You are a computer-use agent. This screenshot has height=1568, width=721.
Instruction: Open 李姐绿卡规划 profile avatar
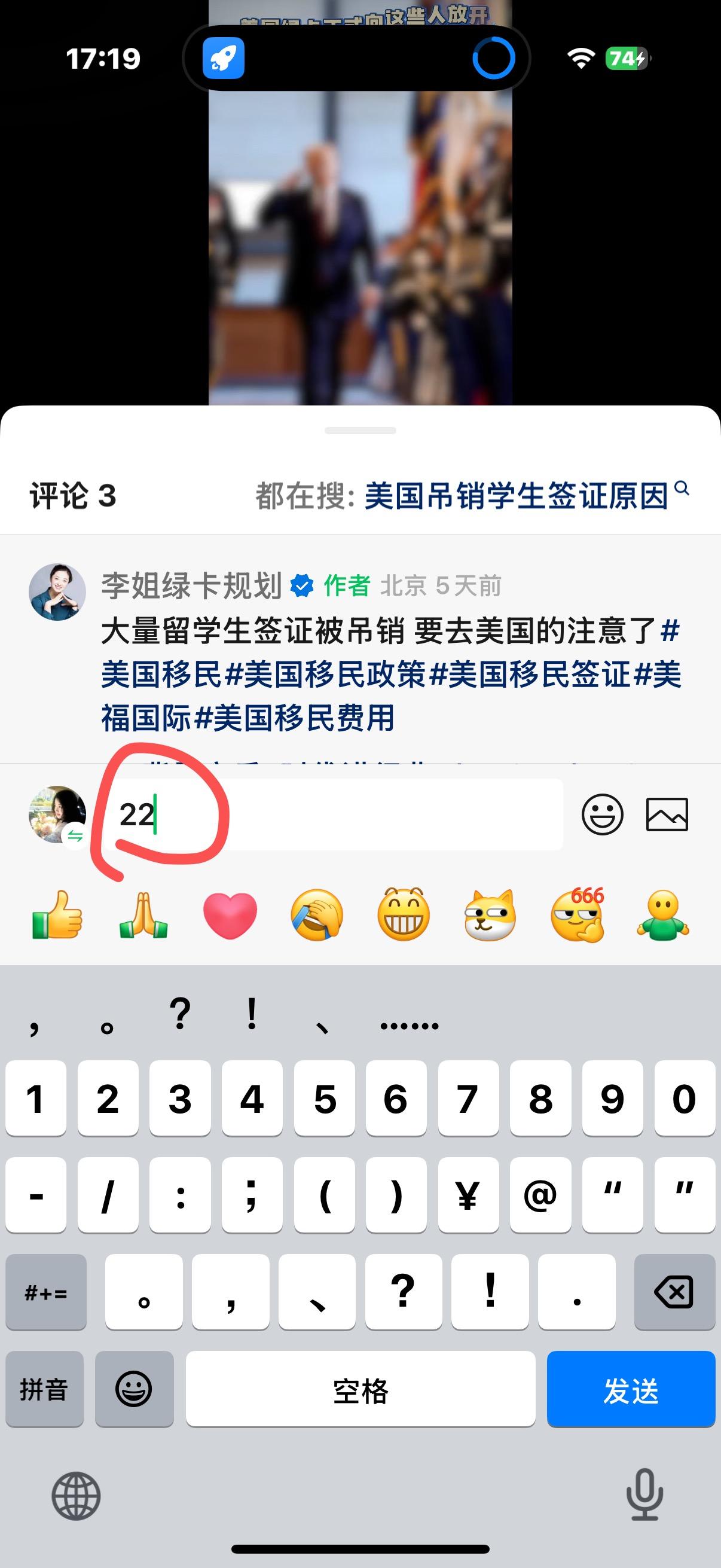click(x=58, y=591)
